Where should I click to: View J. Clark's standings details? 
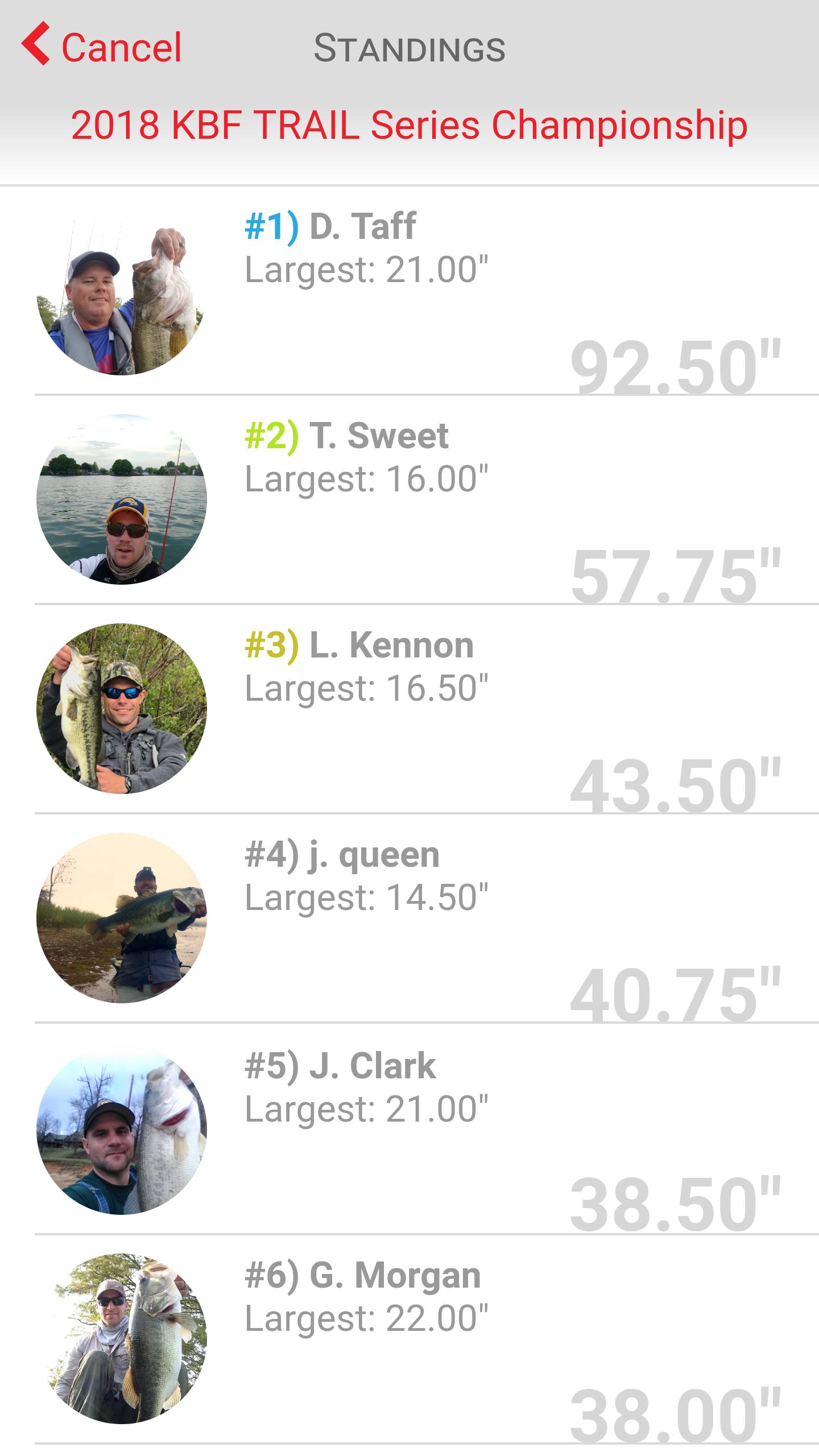(409, 1130)
